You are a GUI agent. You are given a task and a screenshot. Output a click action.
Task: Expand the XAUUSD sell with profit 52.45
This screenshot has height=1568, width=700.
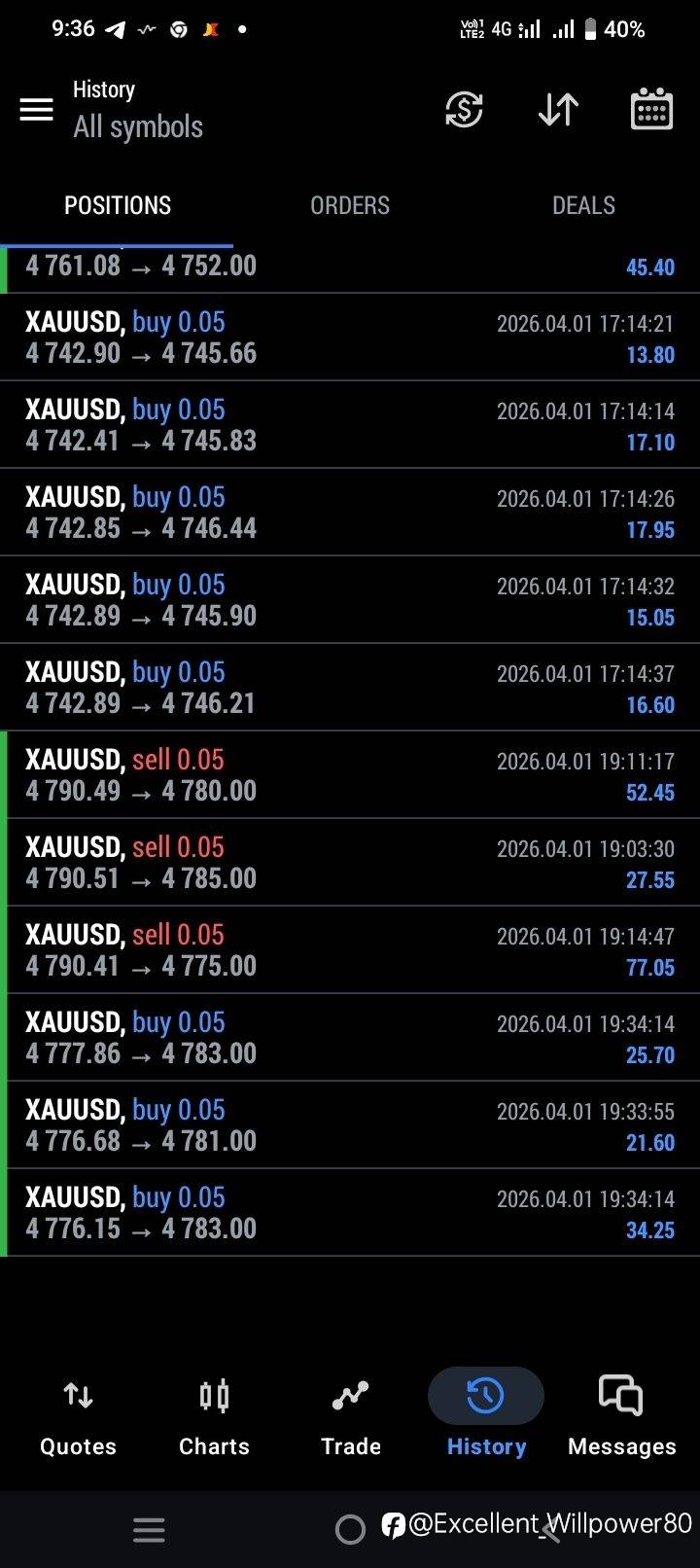coord(350,774)
